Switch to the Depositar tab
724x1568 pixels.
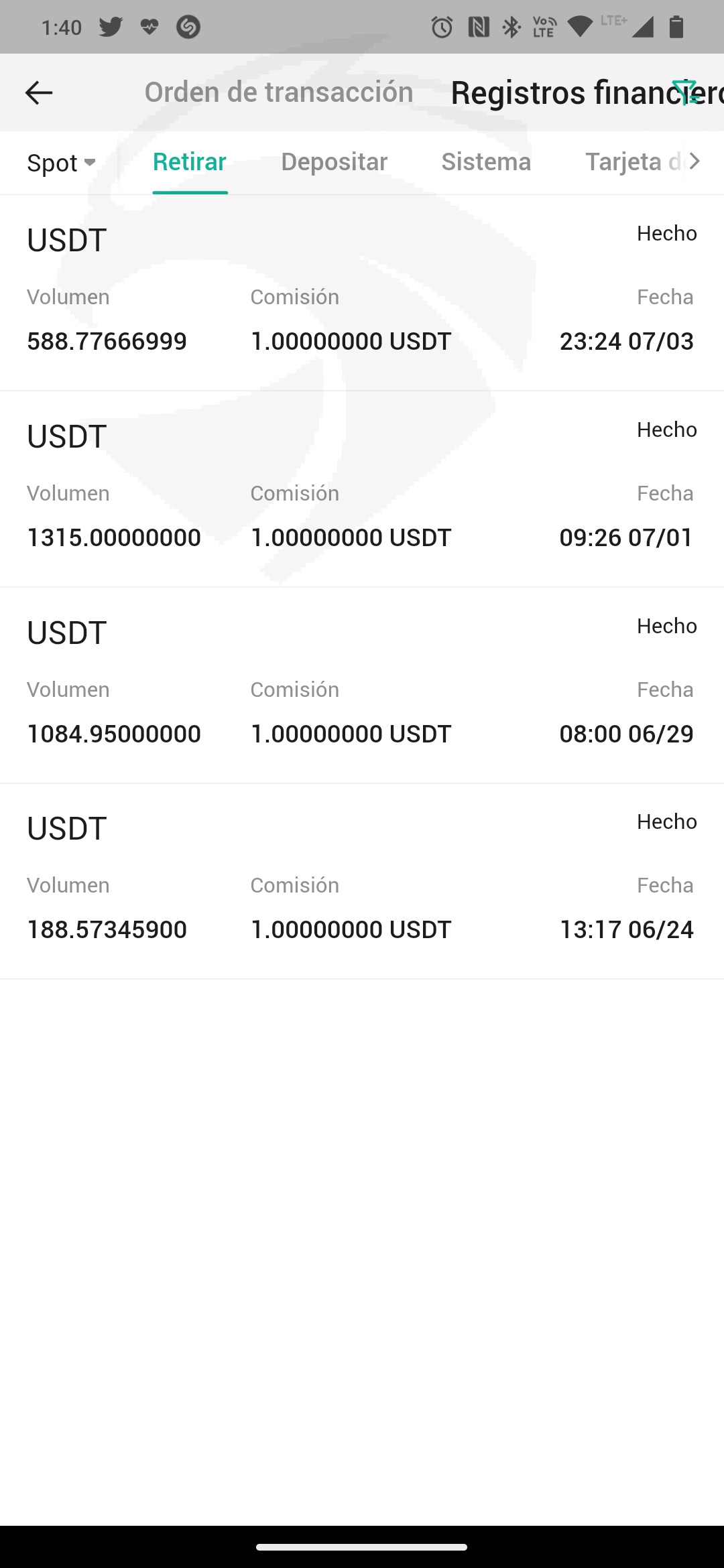point(334,162)
